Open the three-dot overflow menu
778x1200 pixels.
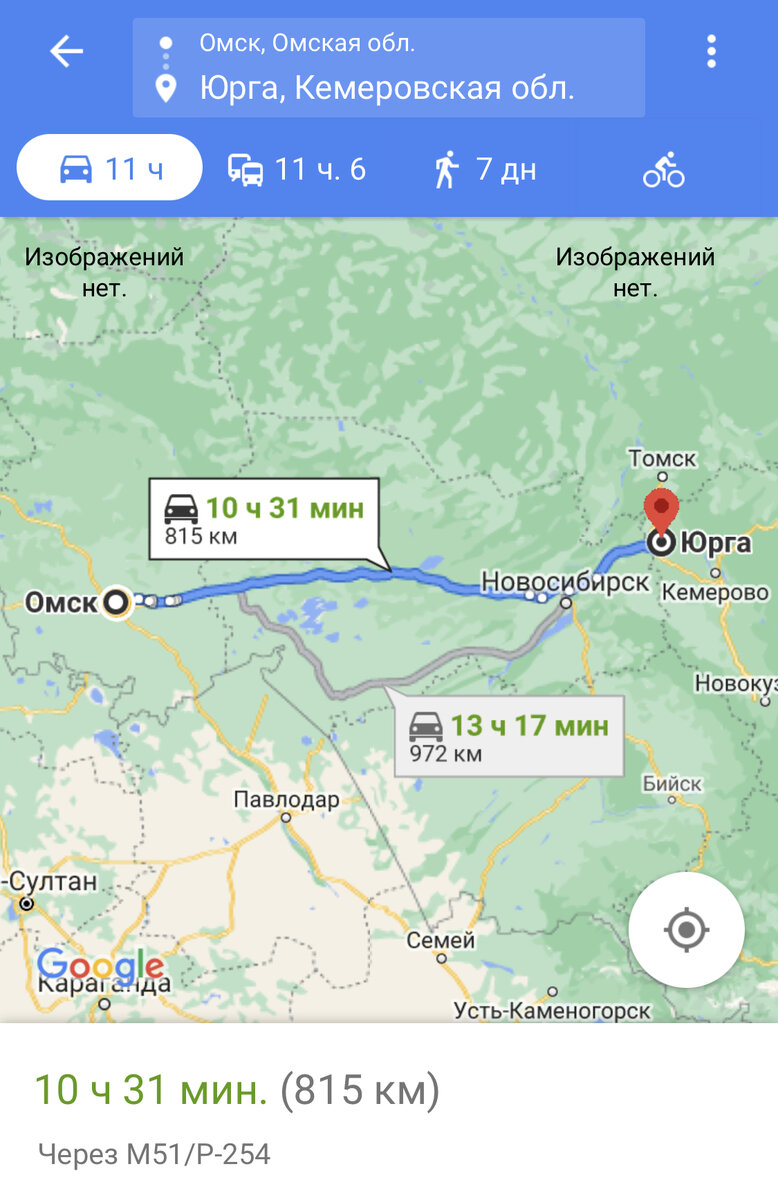coord(711,51)
